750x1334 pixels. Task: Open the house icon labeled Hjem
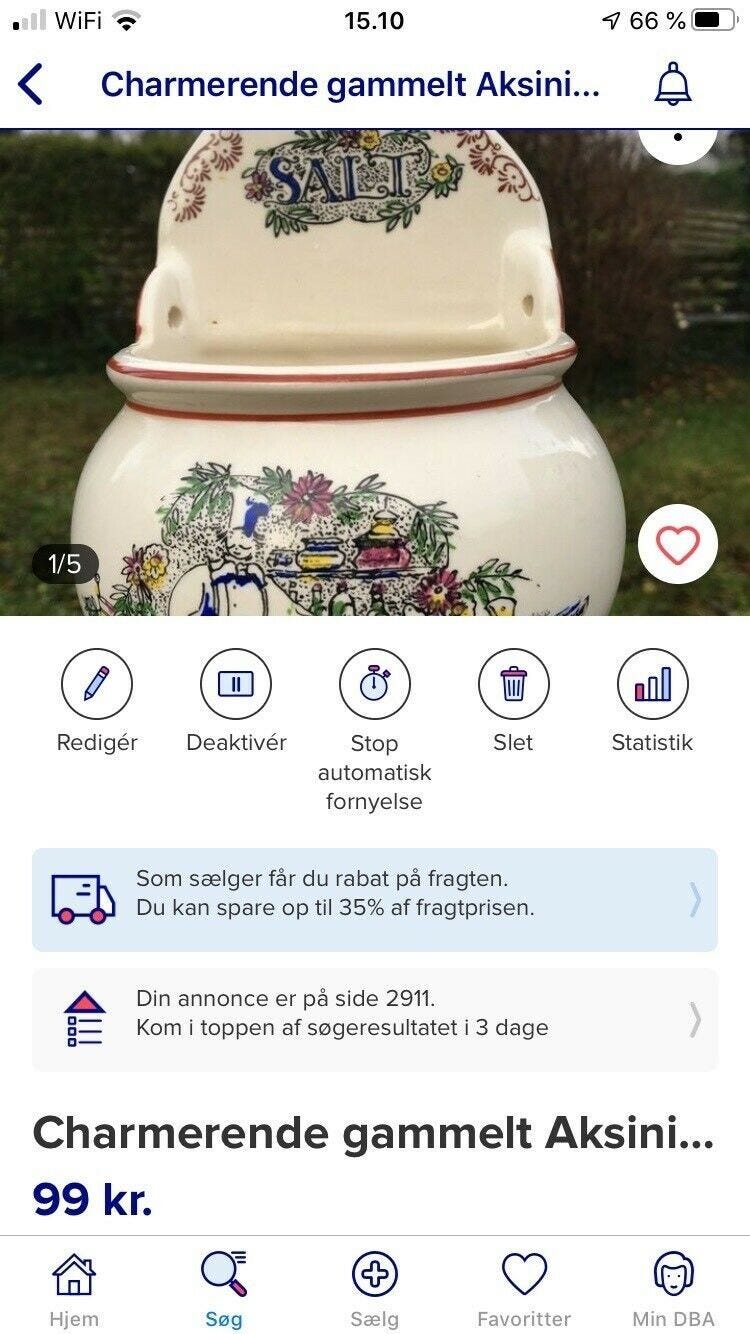[74, 1274]
